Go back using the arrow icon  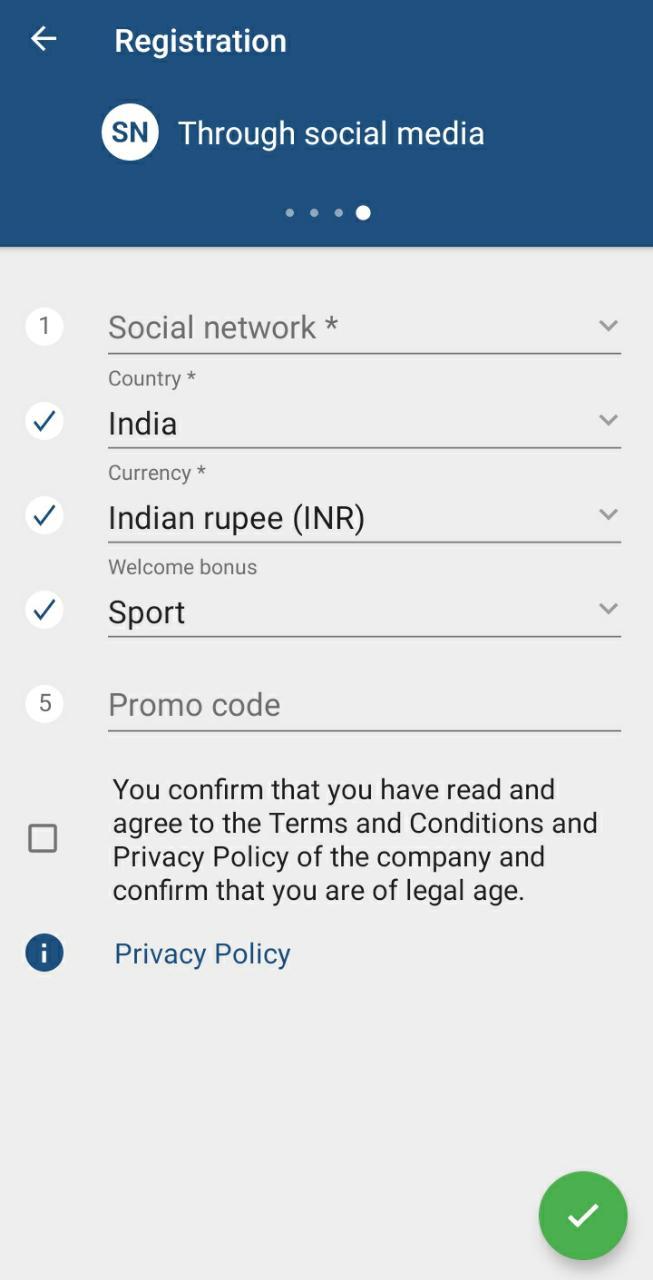pyautogui.click(x=44, y=39)
